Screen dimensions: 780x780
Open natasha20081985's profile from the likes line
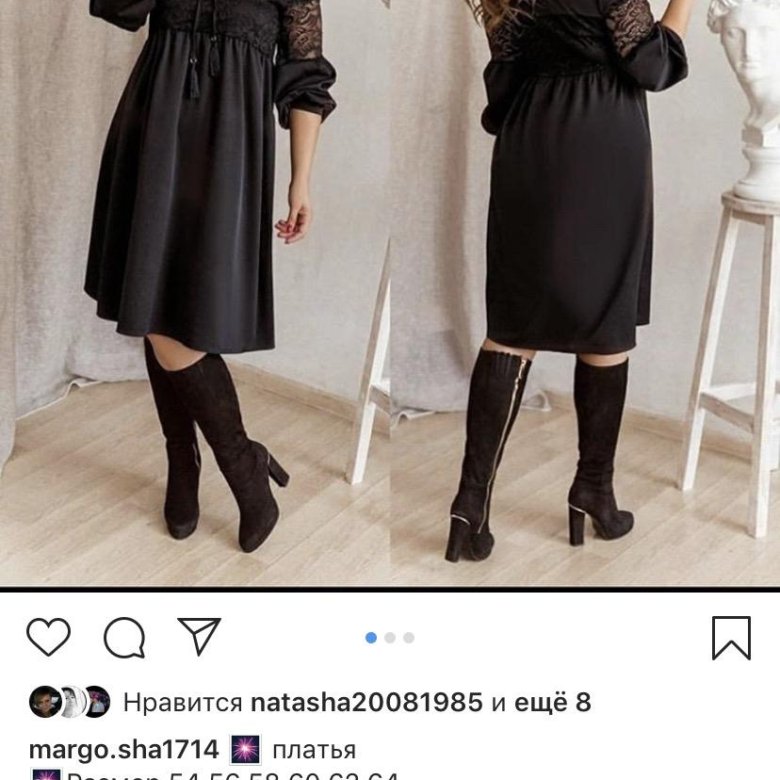(x=366, y=703)
